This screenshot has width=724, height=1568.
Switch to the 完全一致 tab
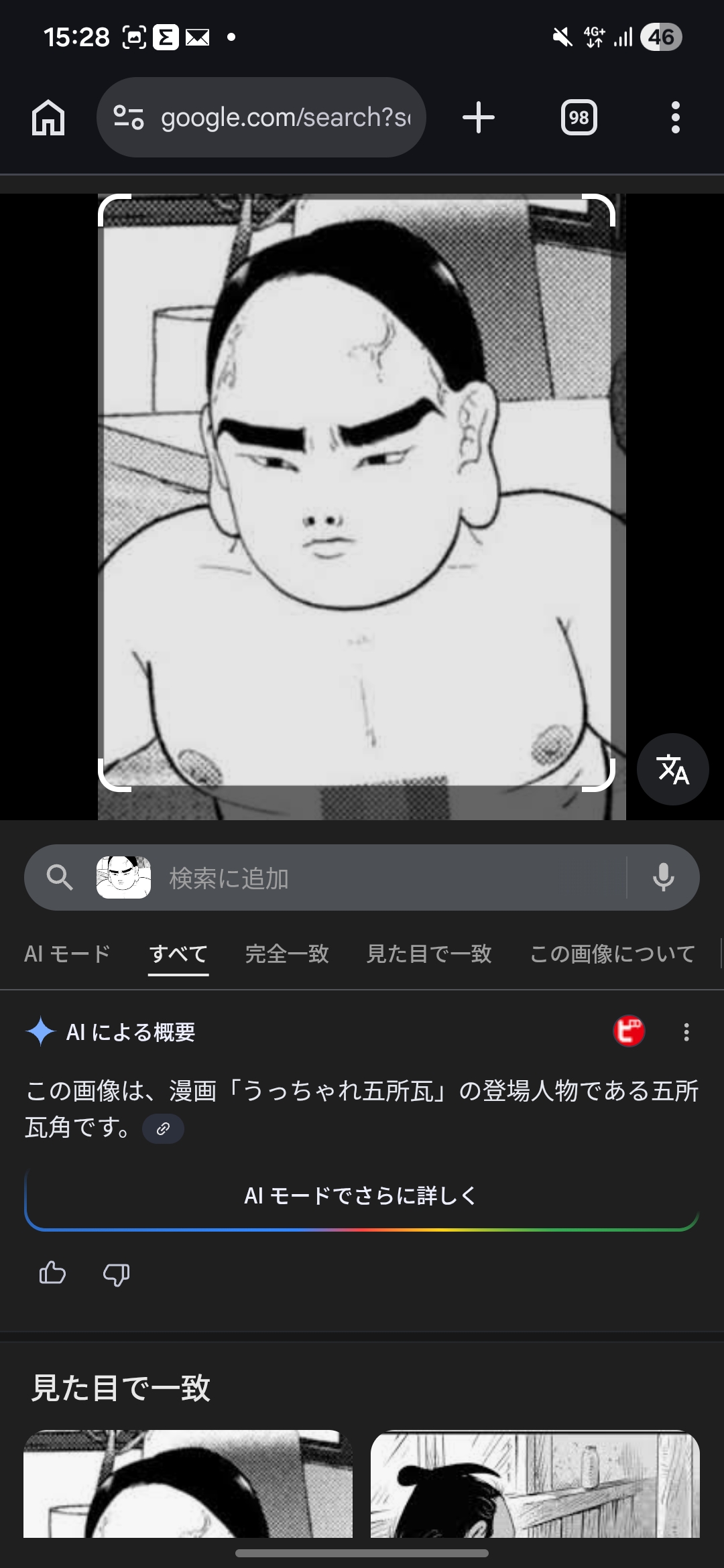pos(287,954)
